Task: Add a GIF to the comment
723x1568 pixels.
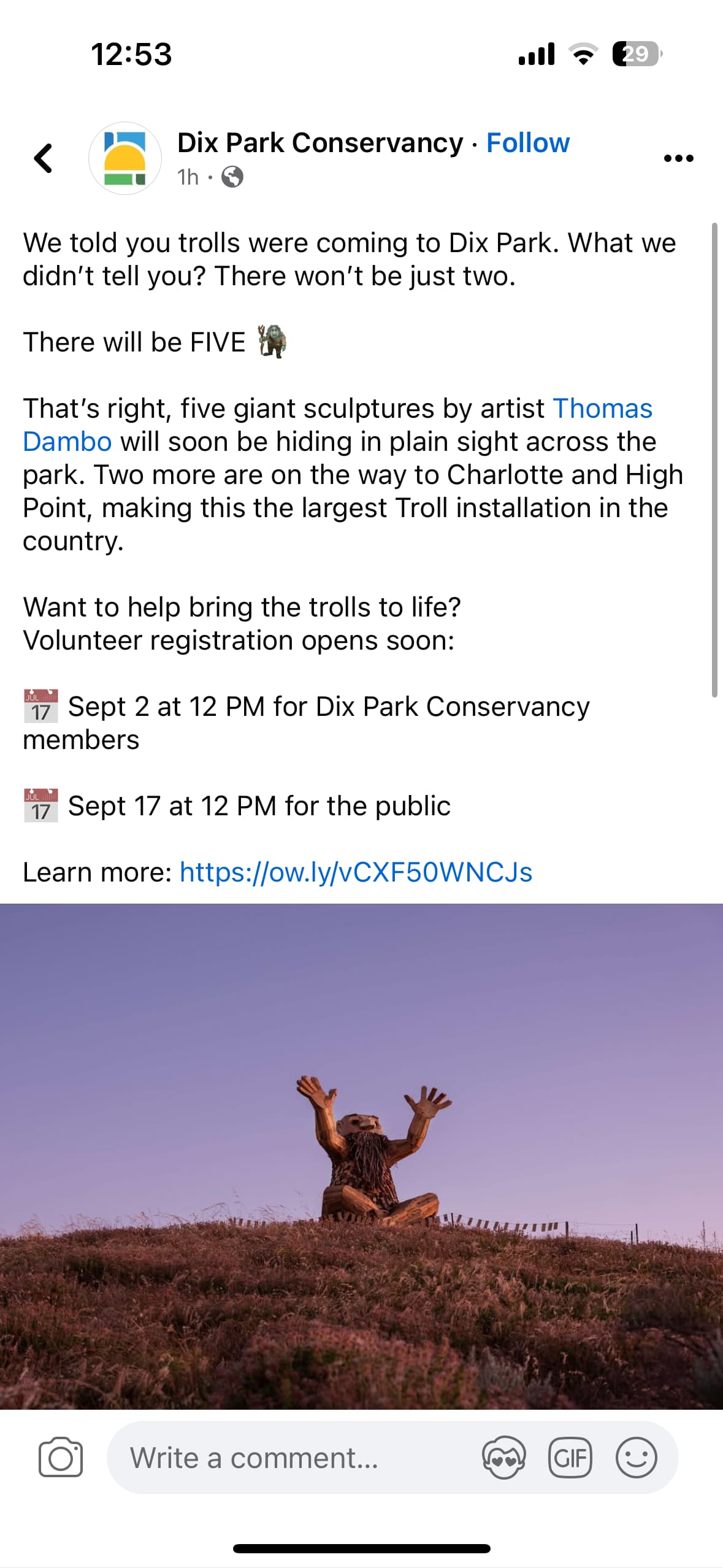Action: 570,1458
